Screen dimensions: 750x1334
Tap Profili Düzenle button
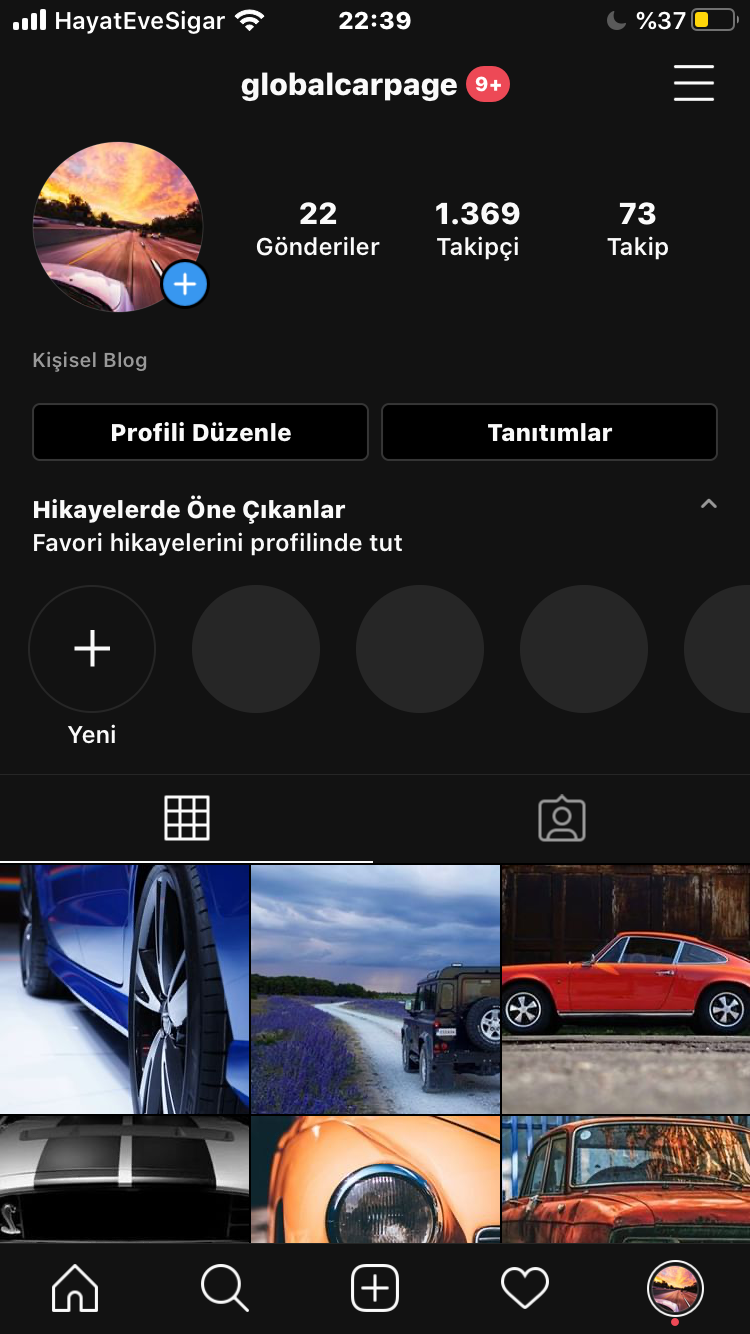pyautogui.click(x=200, y=432)
